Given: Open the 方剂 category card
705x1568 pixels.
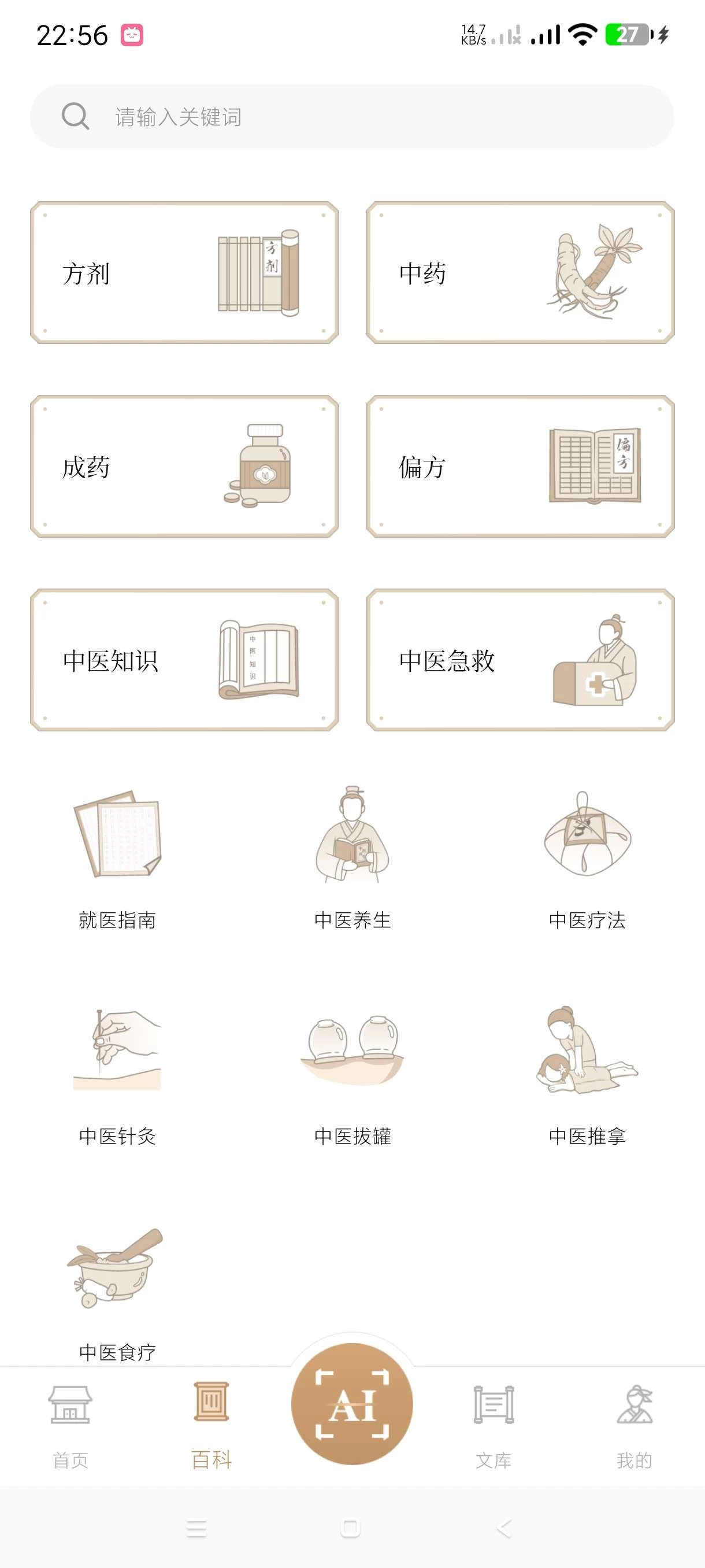Looking at the screenshot, I should 184,273.
